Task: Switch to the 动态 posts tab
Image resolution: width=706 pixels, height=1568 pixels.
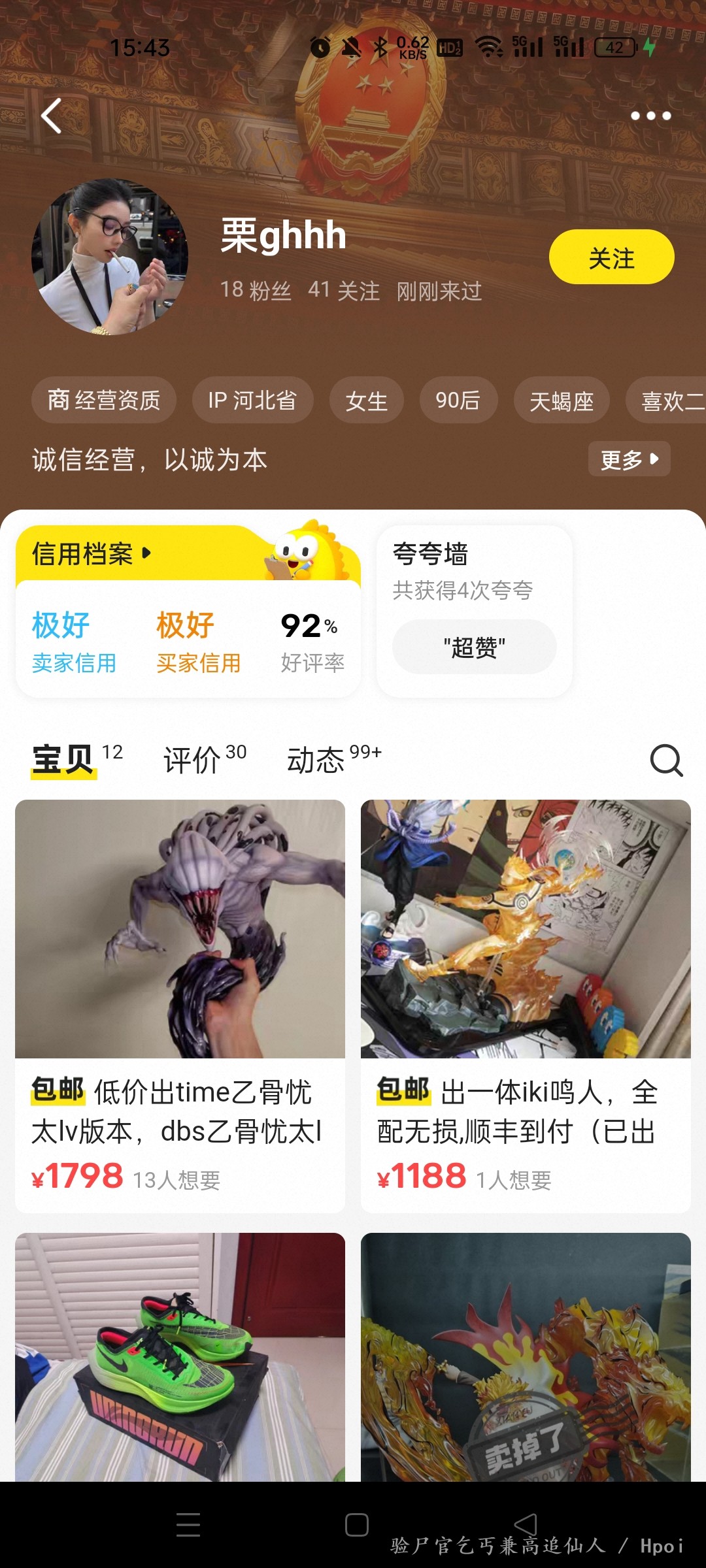Action: (333, 760)
